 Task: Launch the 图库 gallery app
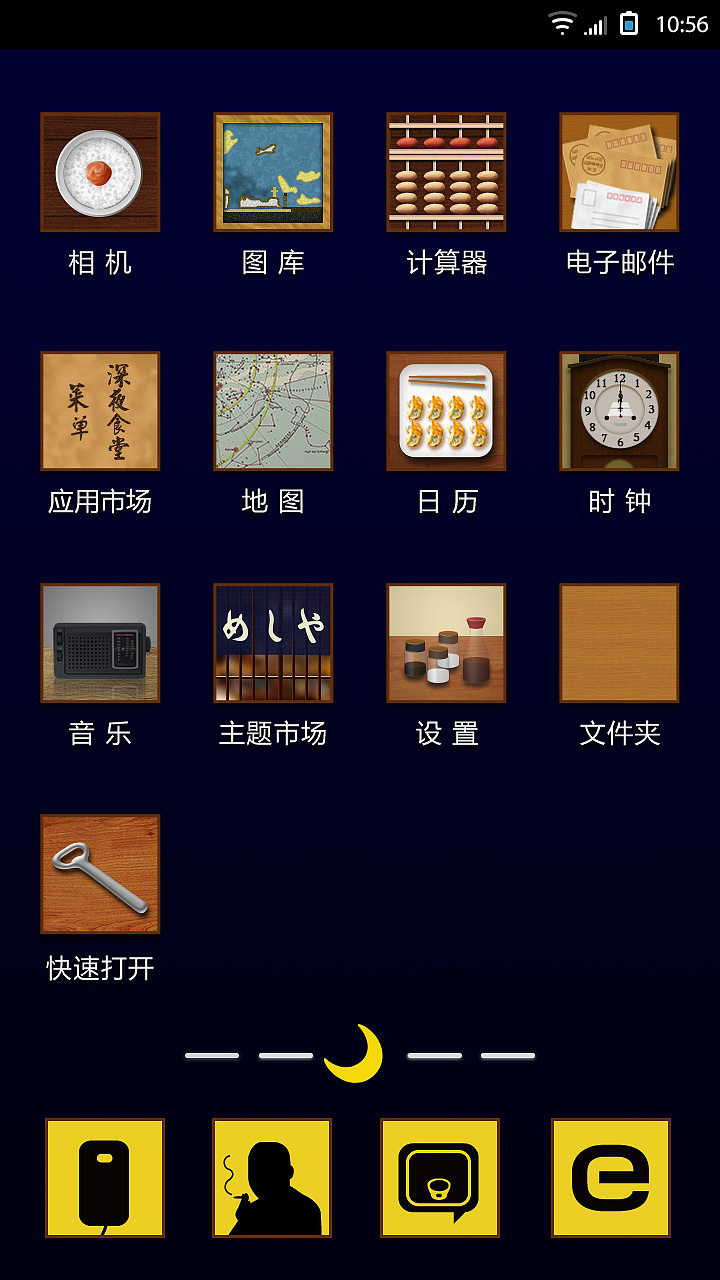(273, 171)
